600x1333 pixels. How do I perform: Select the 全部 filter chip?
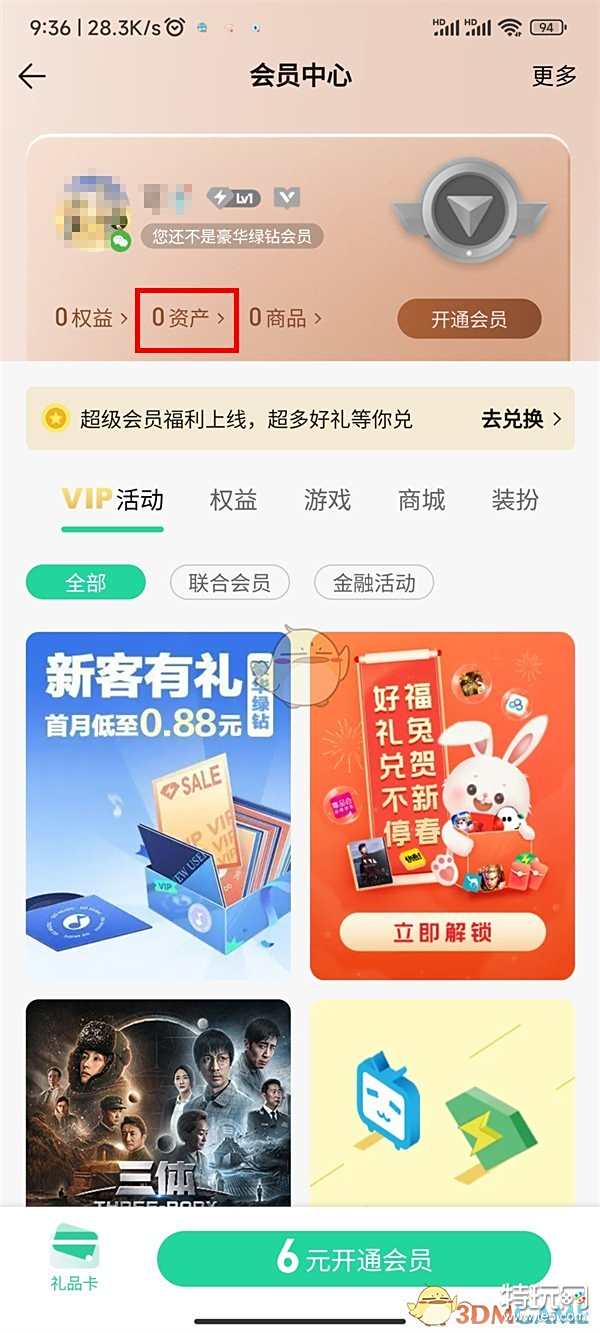pos(85,583)
